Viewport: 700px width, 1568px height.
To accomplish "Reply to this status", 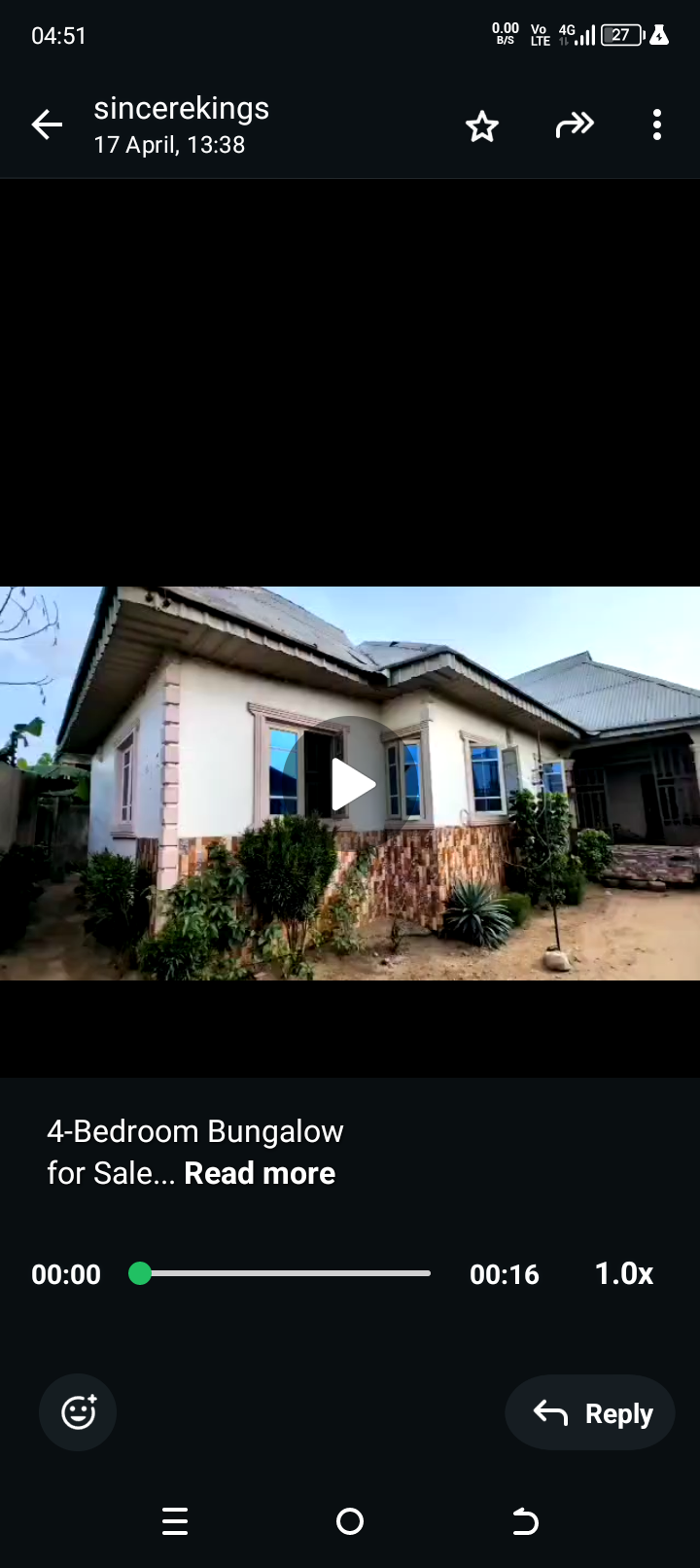I will pos(590,1412).
